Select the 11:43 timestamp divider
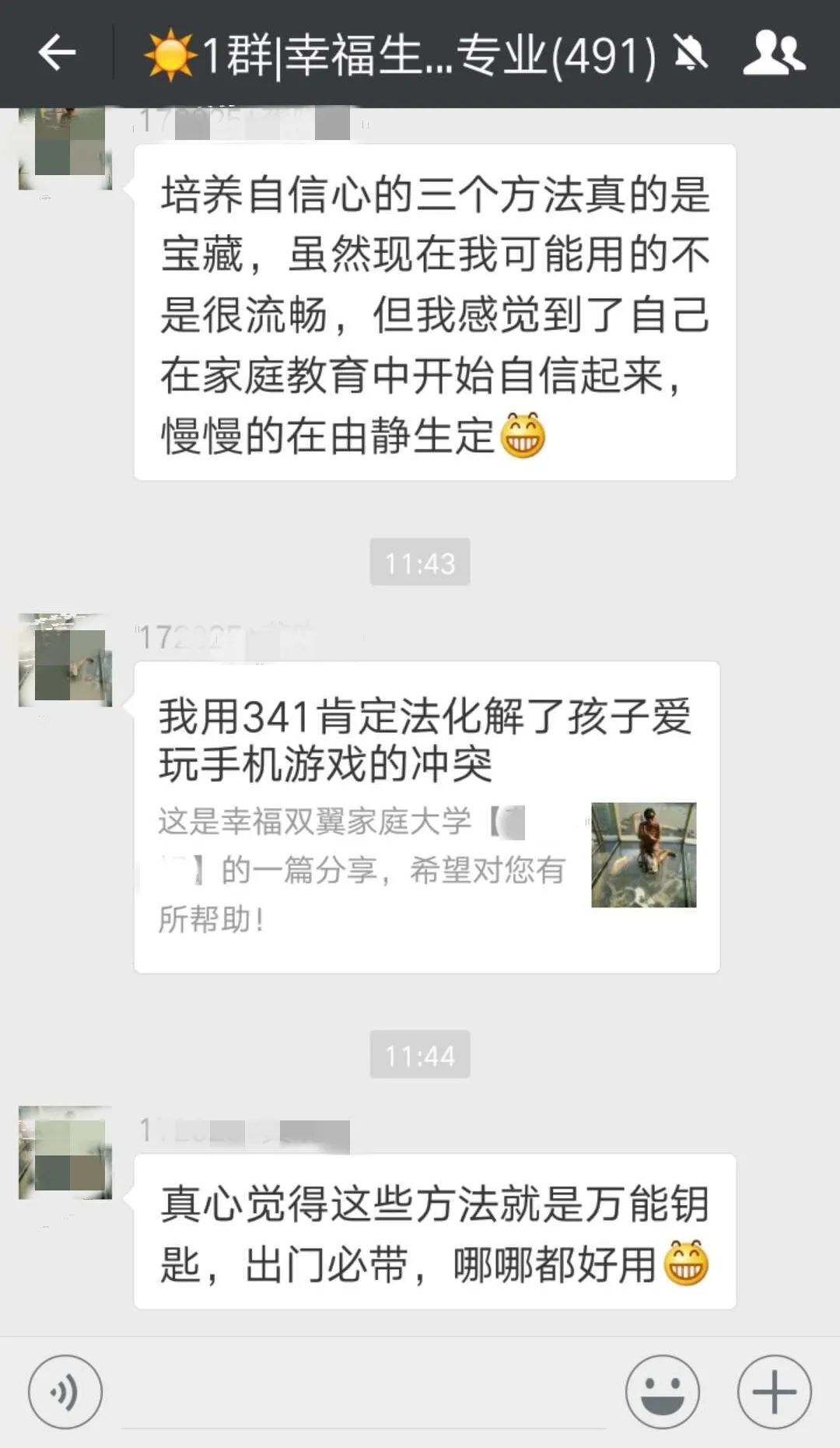The height and width of the screenshot is (1448, 840). (x=420, y=563)
